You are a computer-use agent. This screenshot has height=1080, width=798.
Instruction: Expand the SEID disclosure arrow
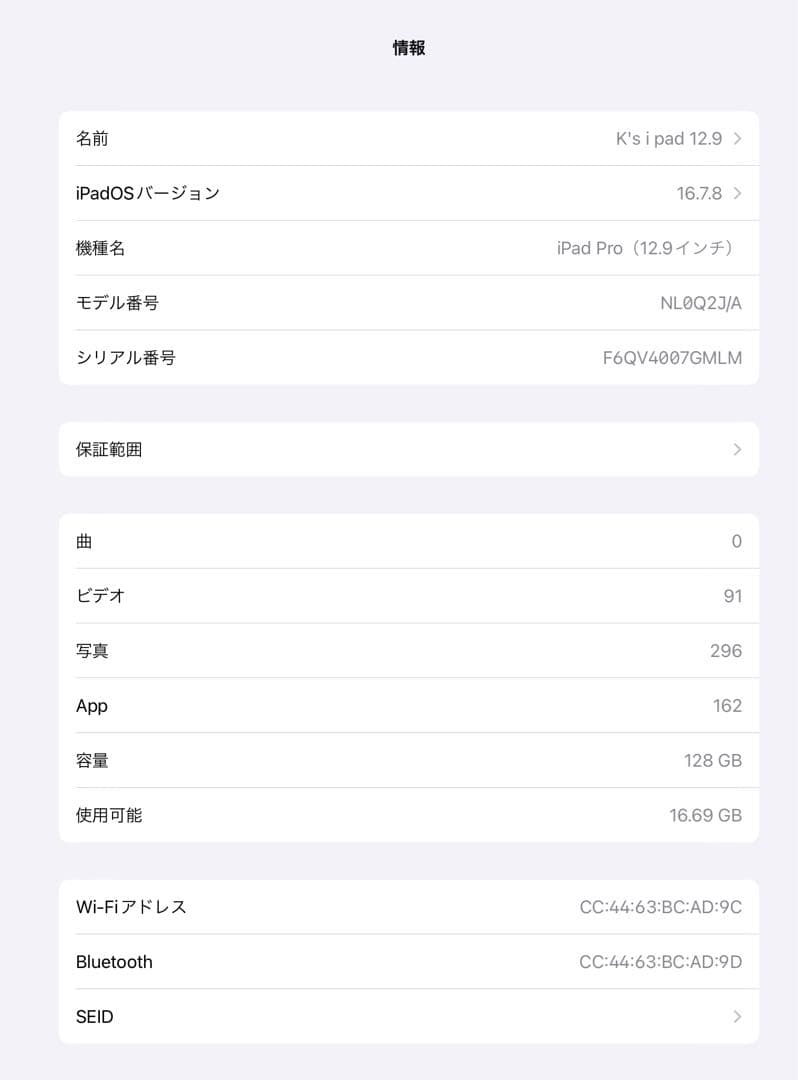tap(736, 1016)
